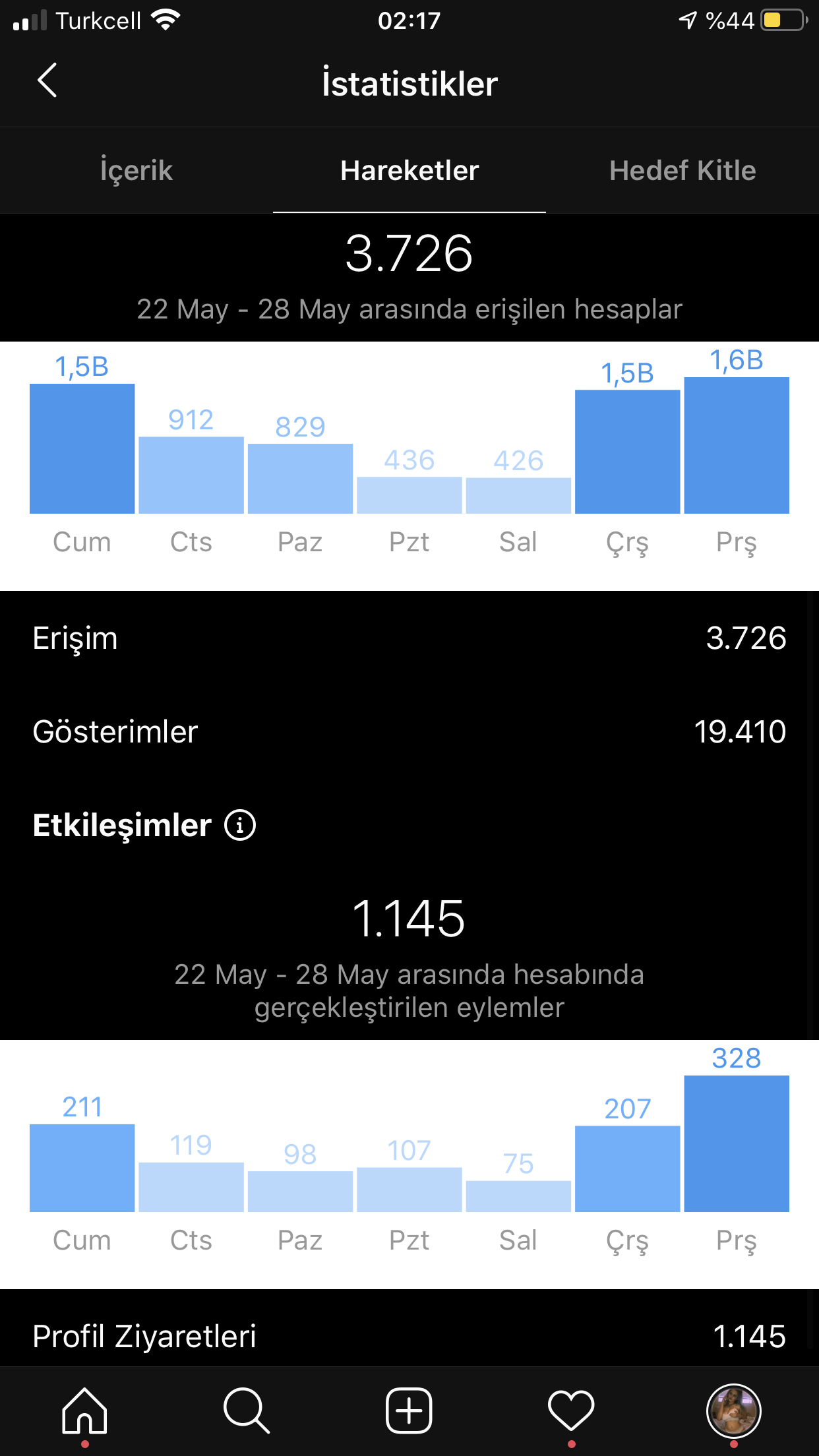819x1456 pixels.
Task: Open the Hedef Kitle tab
Action: (682, 170)
